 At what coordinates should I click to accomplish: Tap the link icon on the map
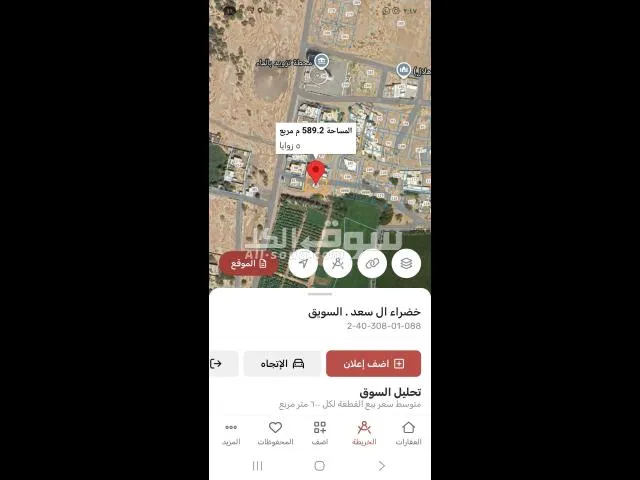[372, 263]
